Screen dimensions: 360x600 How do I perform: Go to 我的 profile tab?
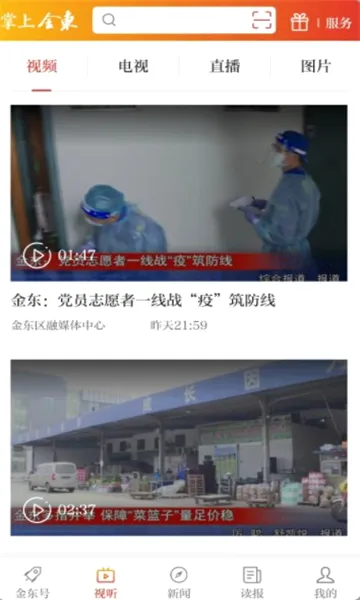326,582
